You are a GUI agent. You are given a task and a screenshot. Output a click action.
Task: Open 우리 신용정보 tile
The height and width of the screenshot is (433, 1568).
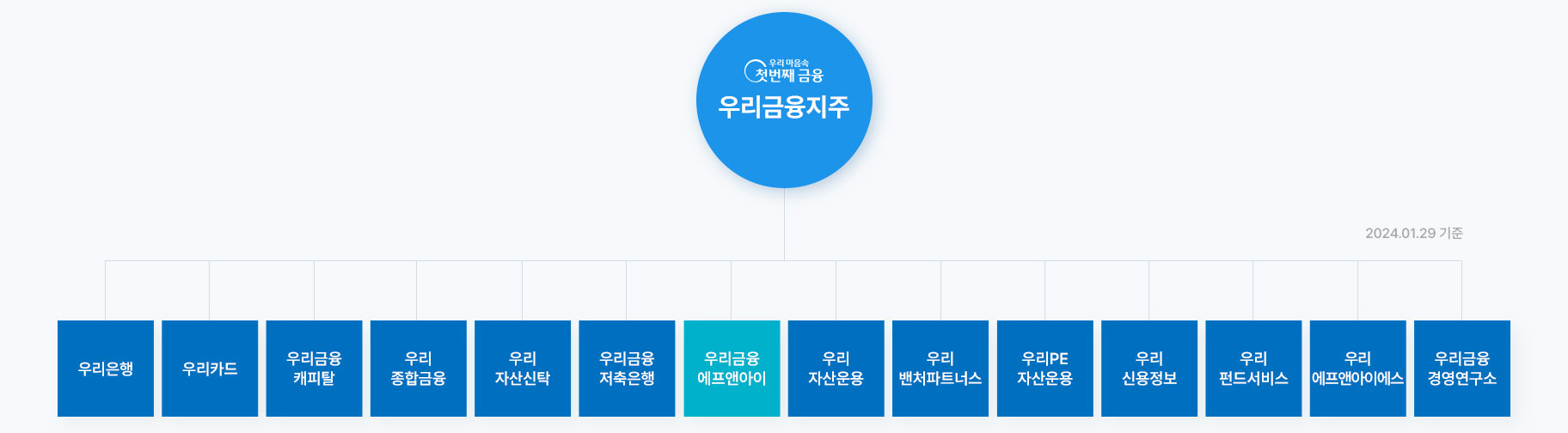click(x=1149, y=369)
